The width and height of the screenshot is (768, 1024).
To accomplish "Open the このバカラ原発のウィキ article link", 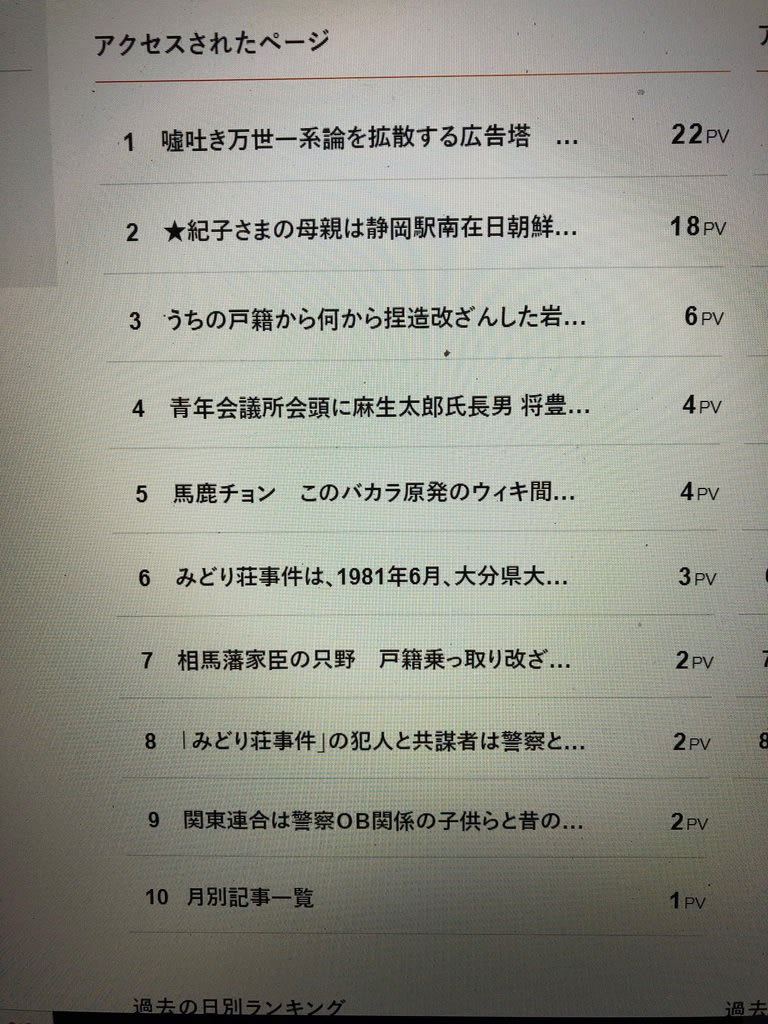I will 373,494.
